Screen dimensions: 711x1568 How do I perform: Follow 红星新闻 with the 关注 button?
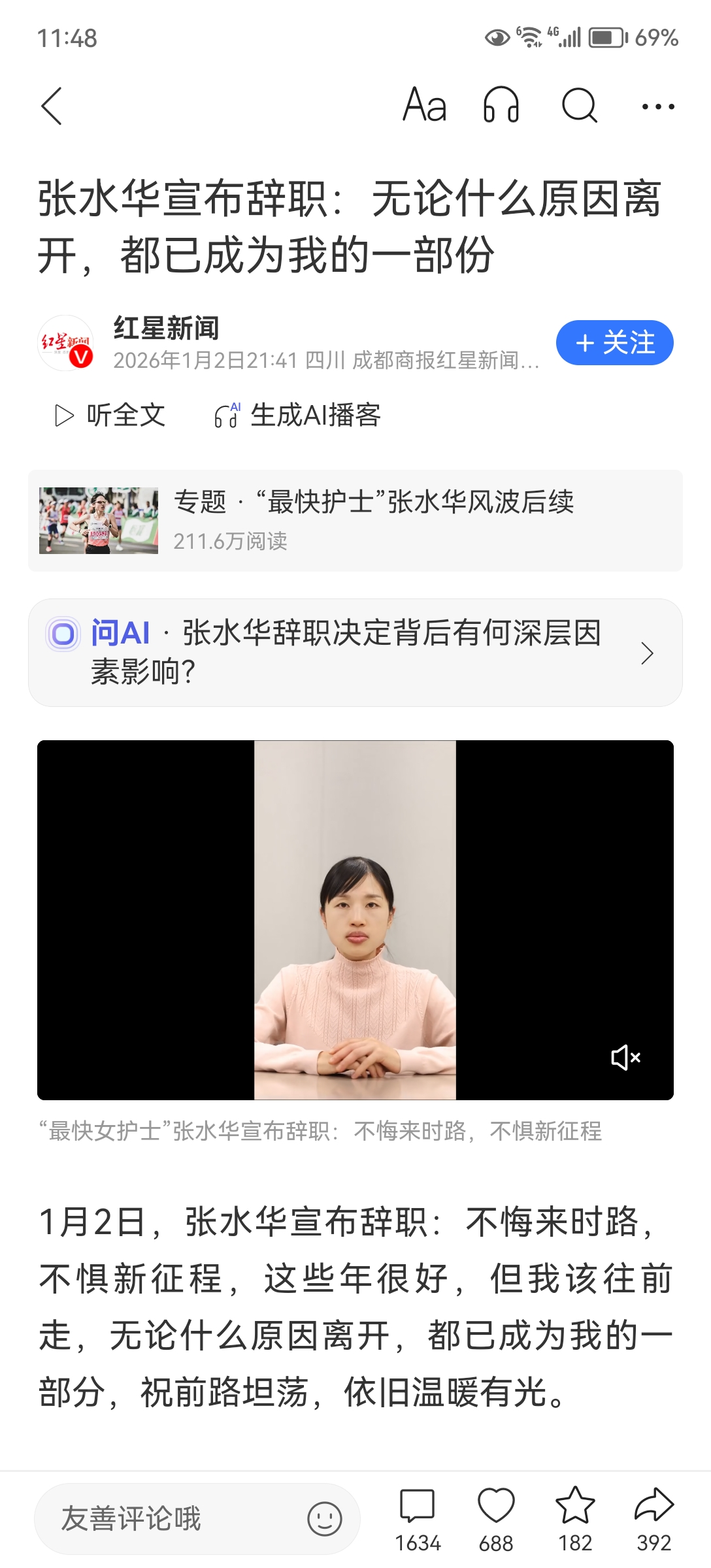[x=614, y=342]
